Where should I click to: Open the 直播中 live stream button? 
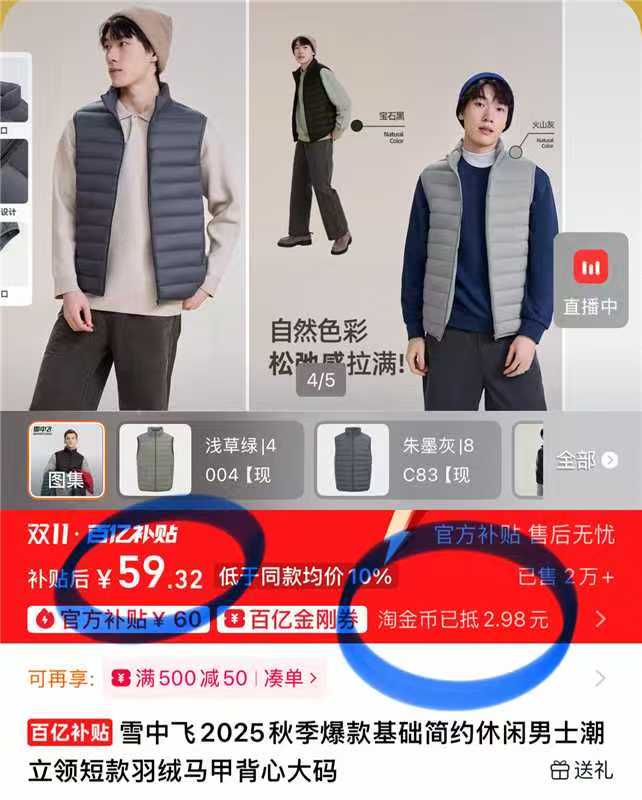point(590,281)
